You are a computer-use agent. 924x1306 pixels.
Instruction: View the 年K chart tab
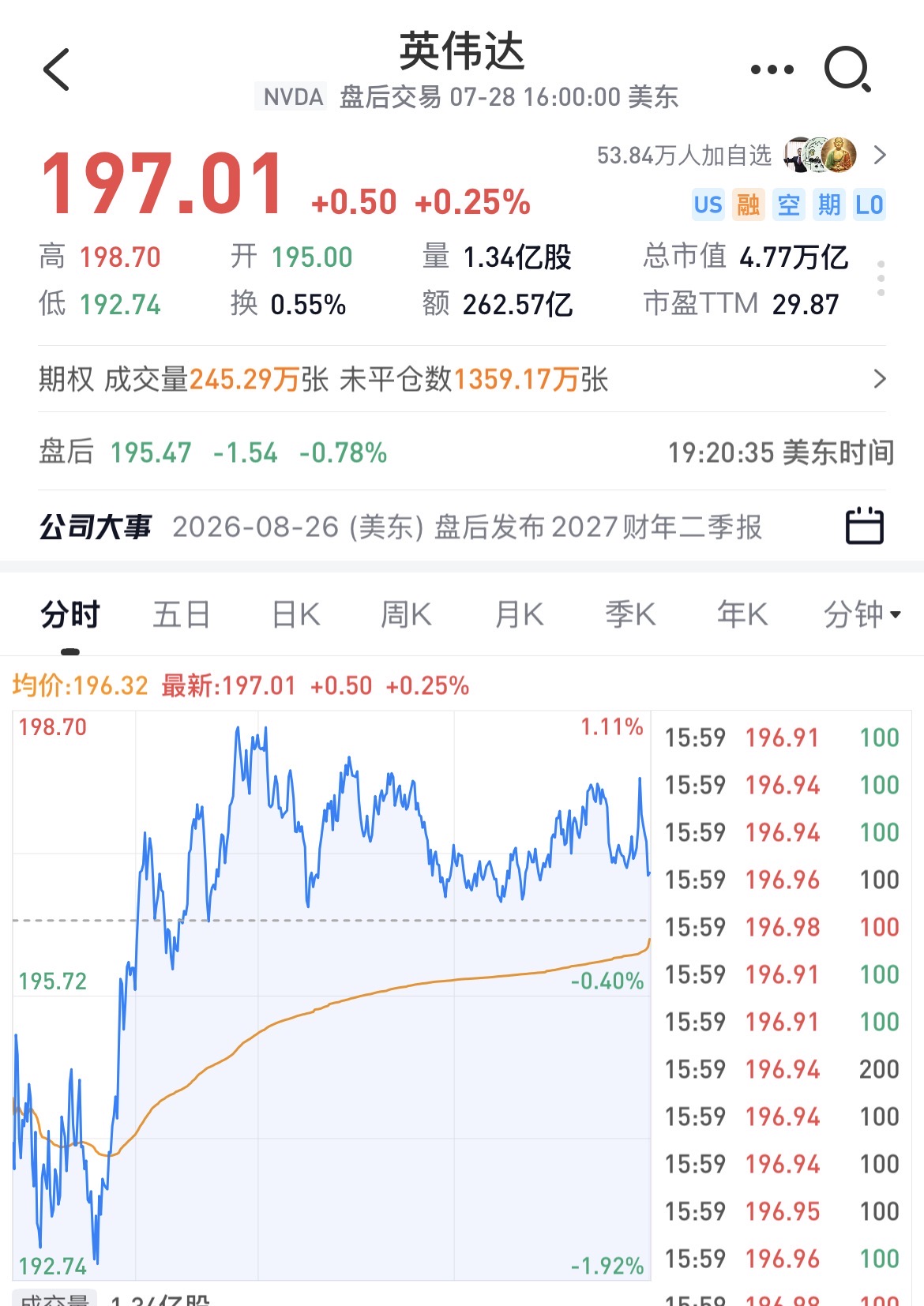tap(742, 614)
